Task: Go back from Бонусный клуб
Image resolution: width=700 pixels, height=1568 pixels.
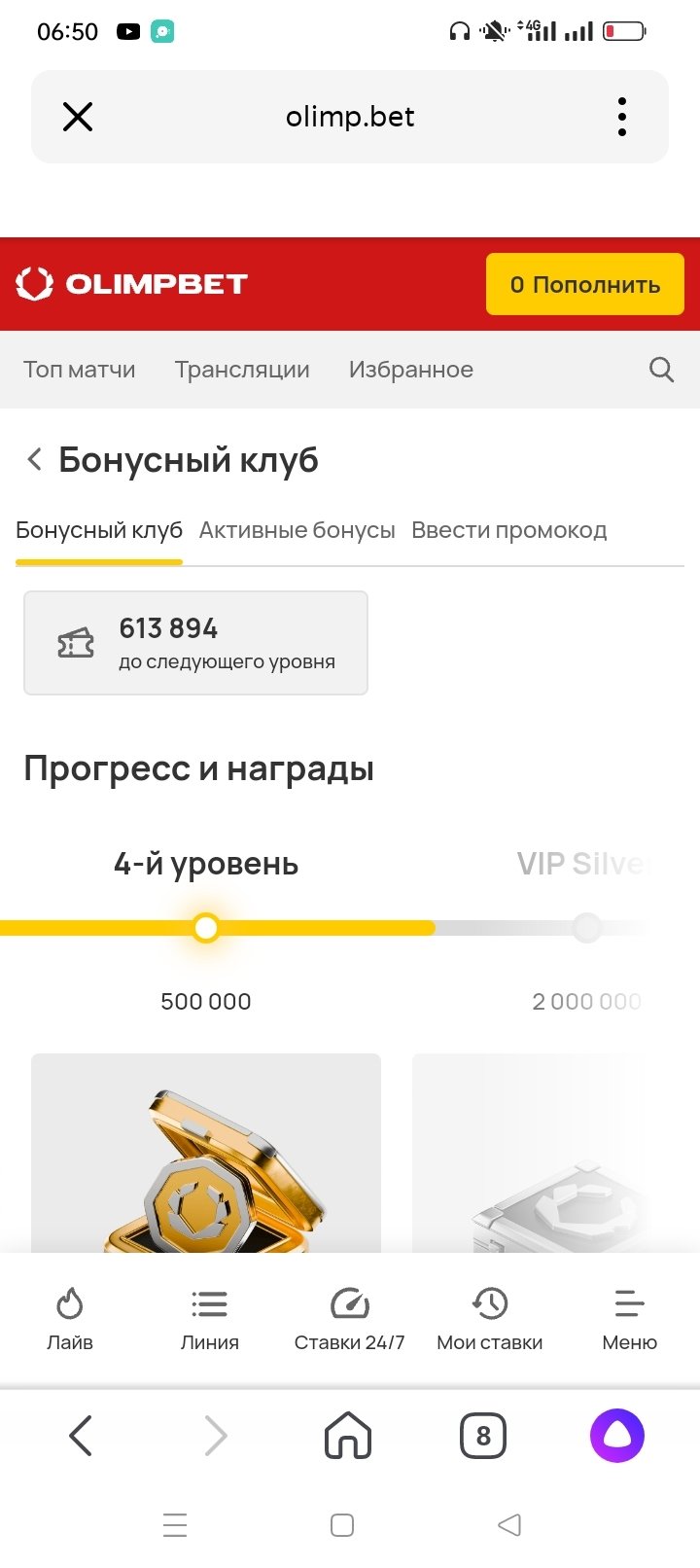Action: [x=35, y=459]
